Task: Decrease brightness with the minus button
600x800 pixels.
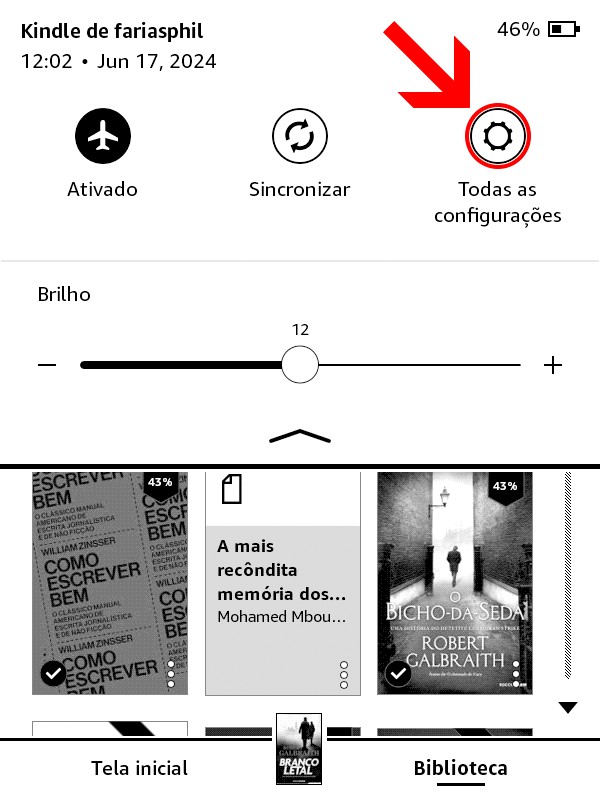Action: click(x=47, y=365)
